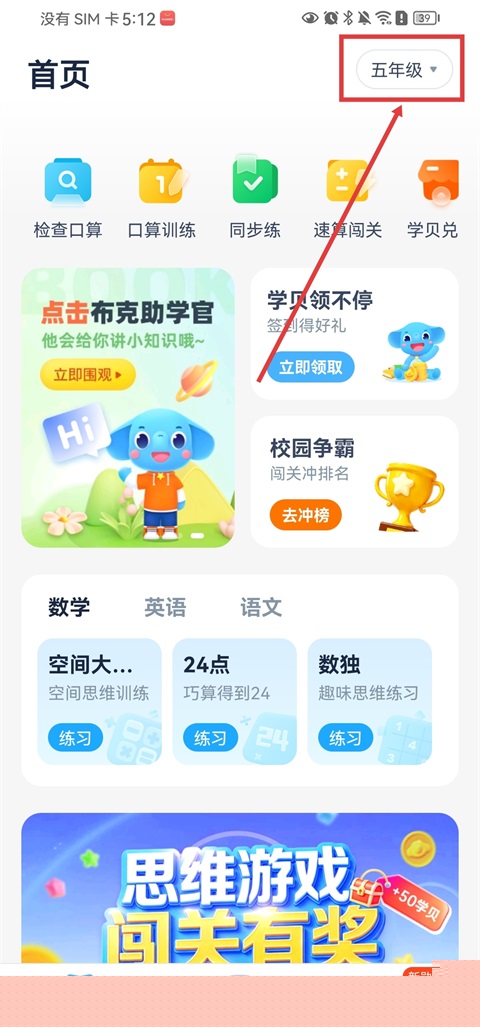The height and width of the screenshot is (1027, 480).
Task: Tap 立即领取 in 学贝领不停 card
Action: click(310, 367)
